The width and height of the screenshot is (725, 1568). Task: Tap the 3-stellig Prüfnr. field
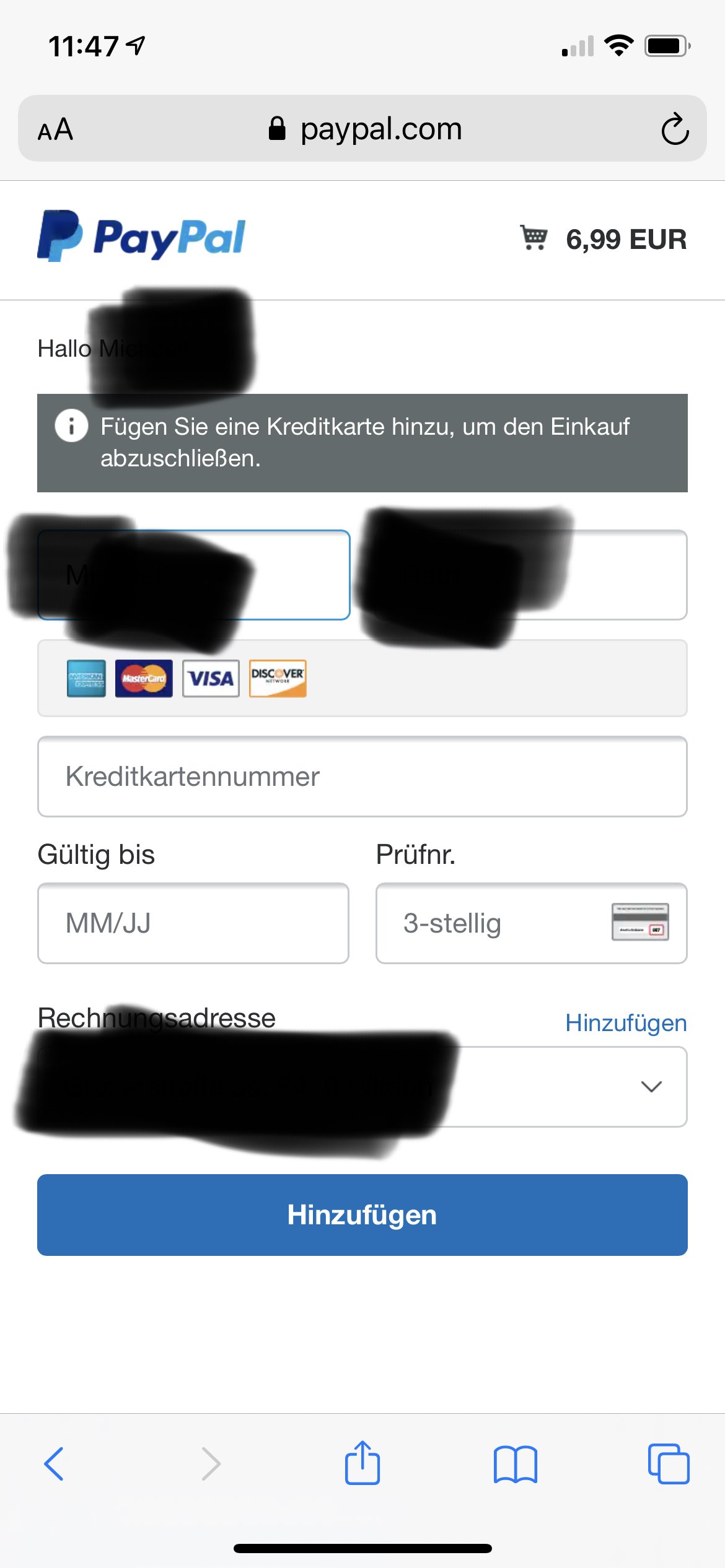tap(532, 923)
